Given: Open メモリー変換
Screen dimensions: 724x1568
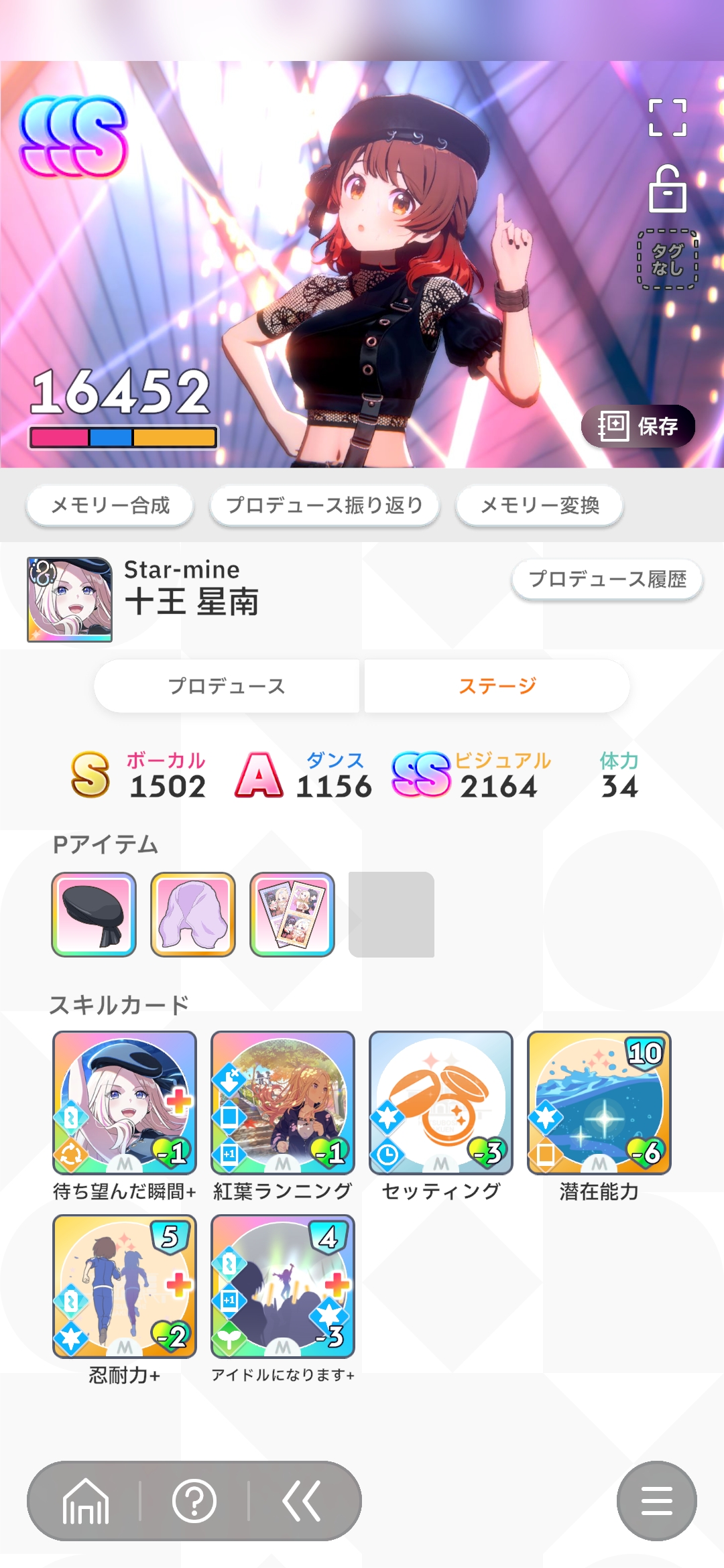Looking at the screenshot, I should pyautogui.click(x=540, y=505).
